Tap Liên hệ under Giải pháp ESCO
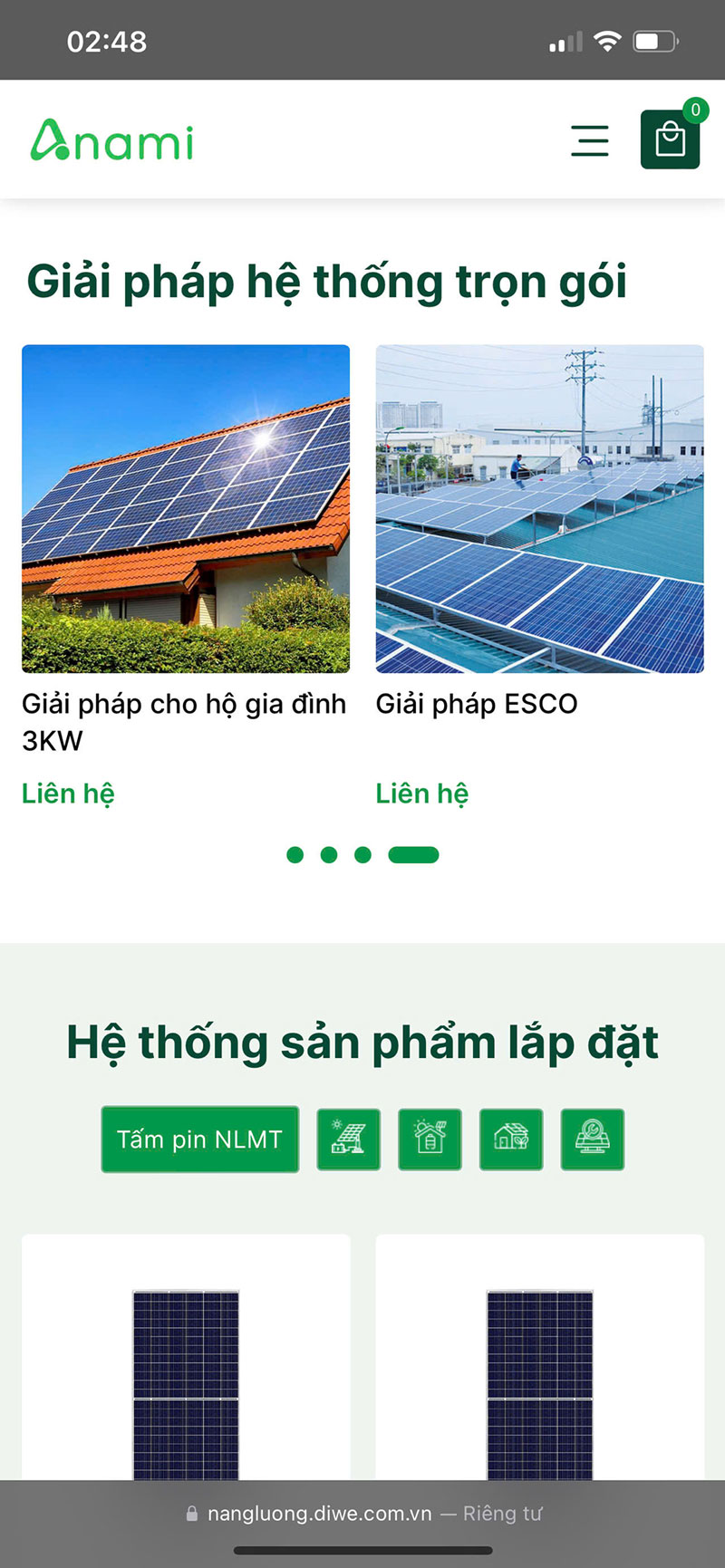The image size is (725, 1568). [x=422, y=794]
